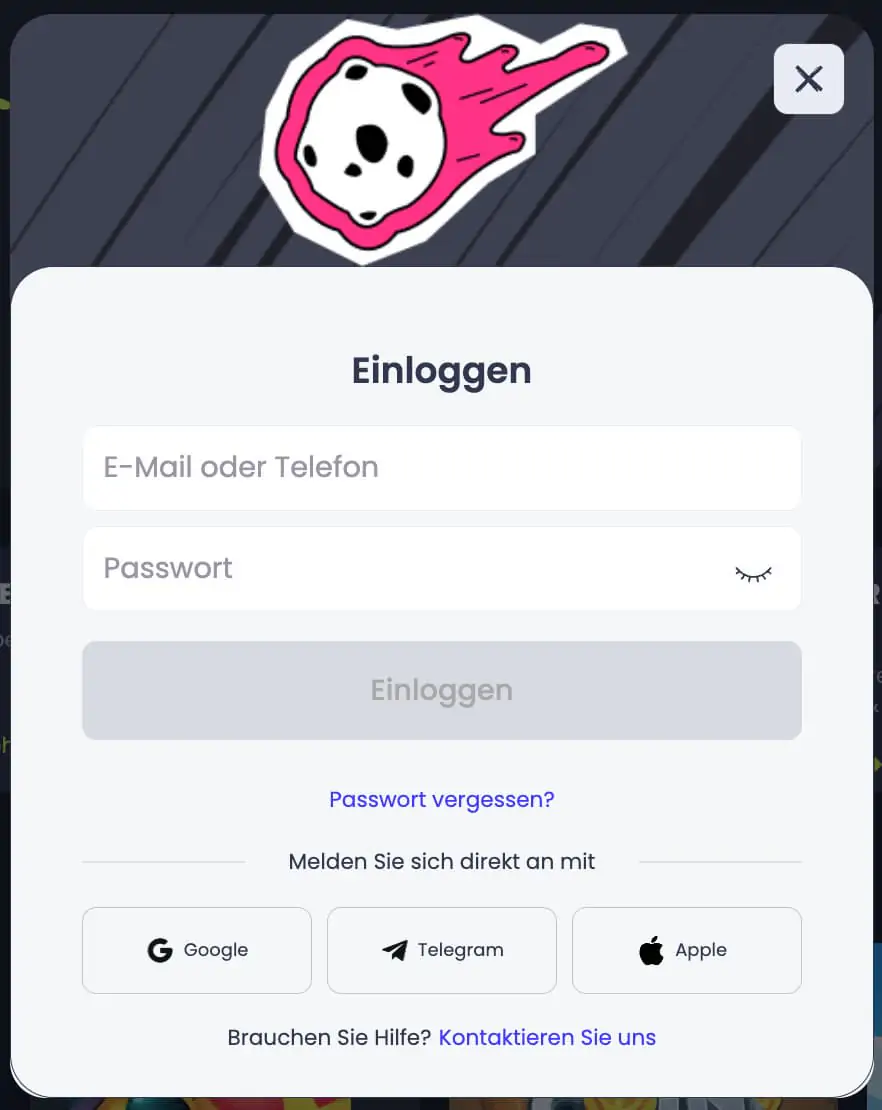Open the Passwort vergessen? link

pyautogui.click(x=441, y=800)
